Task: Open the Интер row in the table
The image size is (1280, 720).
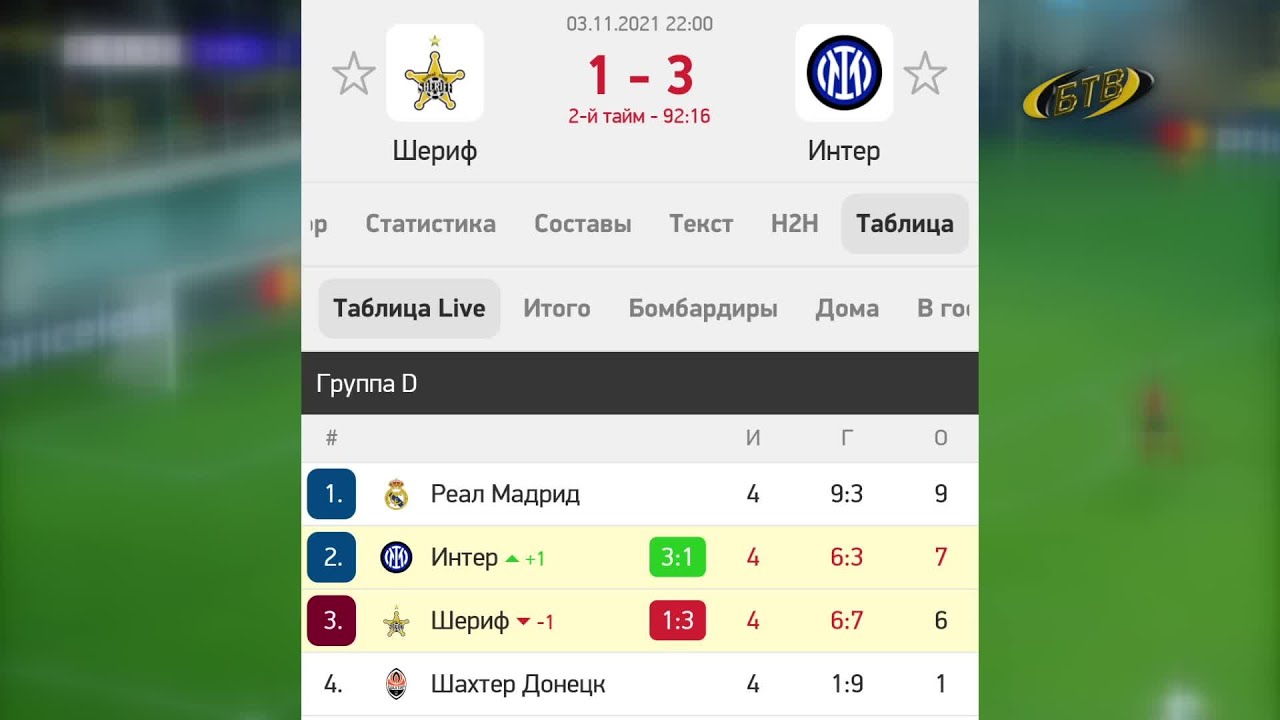Action: (x=464, y=557)
